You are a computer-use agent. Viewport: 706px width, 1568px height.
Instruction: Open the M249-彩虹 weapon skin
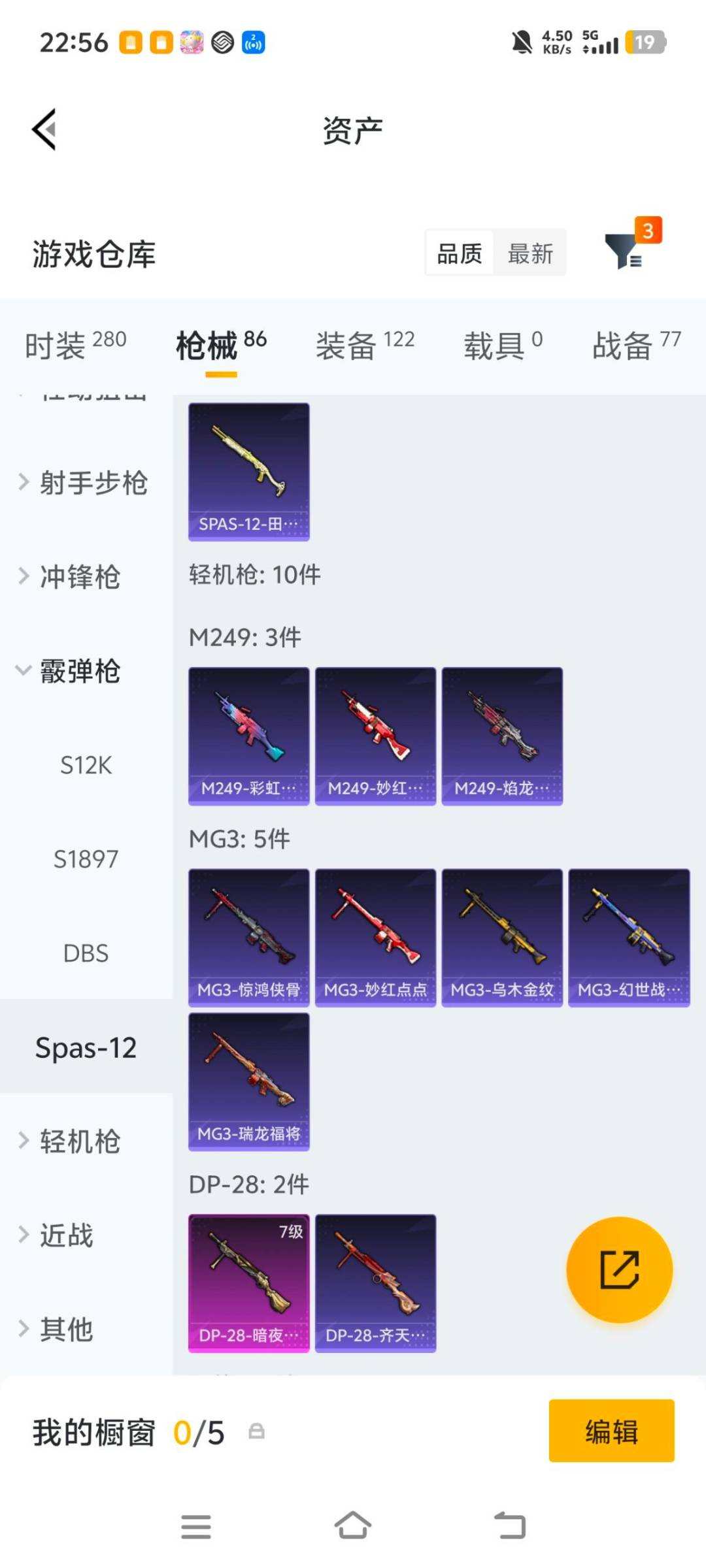[248, 736]
